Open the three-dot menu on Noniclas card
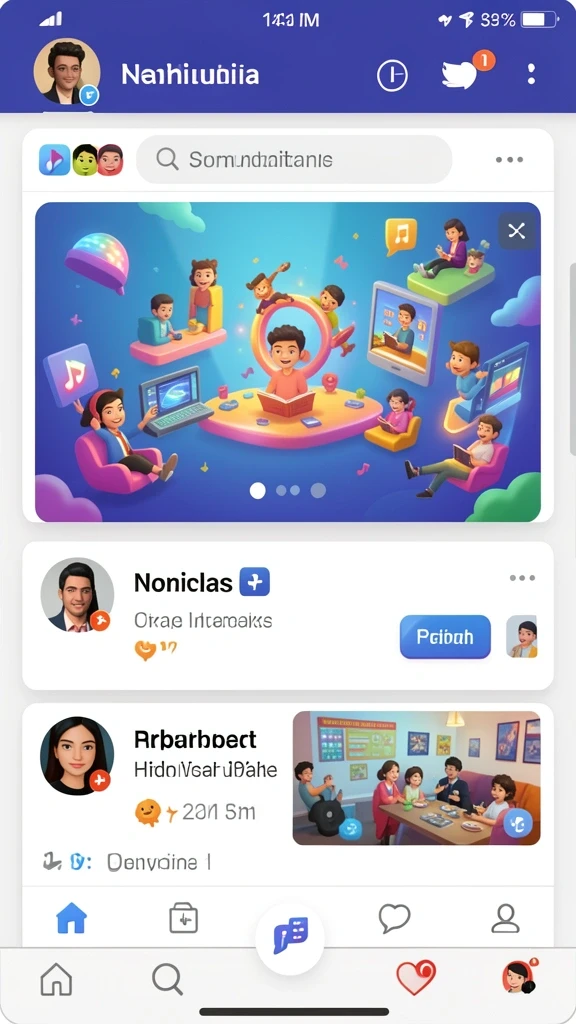576x1024 pixels. point(522,578)
